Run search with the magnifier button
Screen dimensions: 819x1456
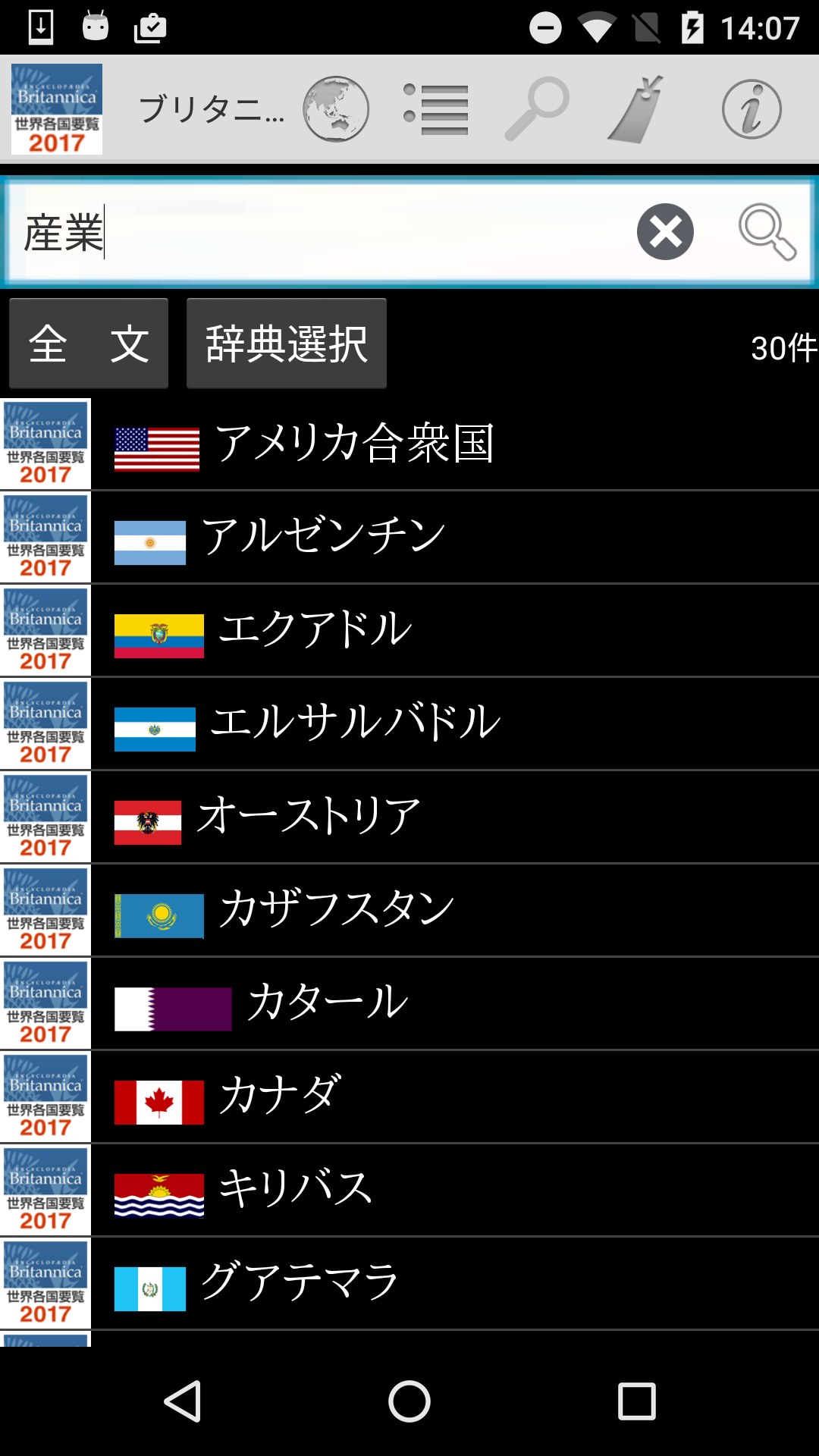tap(767, 232)
